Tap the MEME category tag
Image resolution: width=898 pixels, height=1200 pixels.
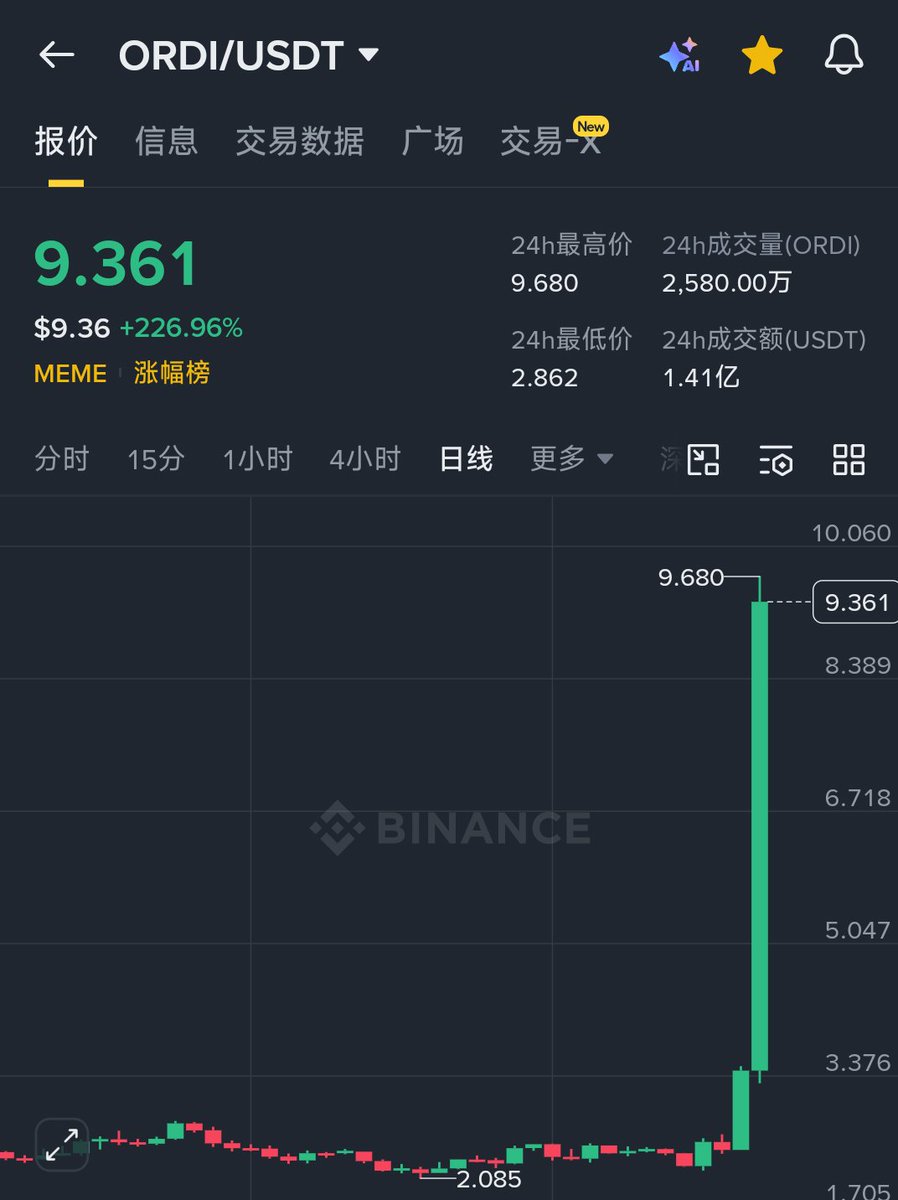[70, 373]
